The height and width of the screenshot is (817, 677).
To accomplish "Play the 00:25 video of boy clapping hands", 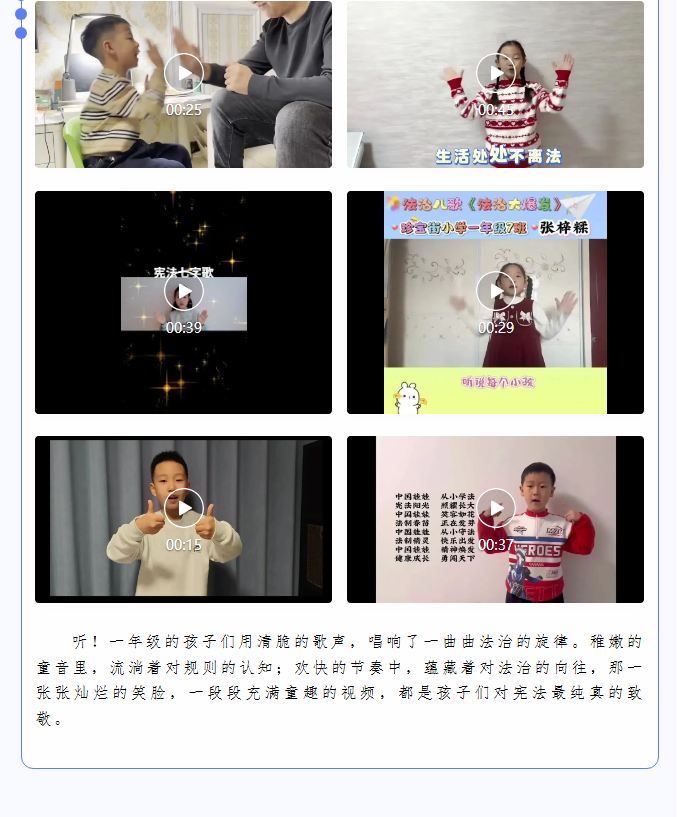I will point(184,73).
